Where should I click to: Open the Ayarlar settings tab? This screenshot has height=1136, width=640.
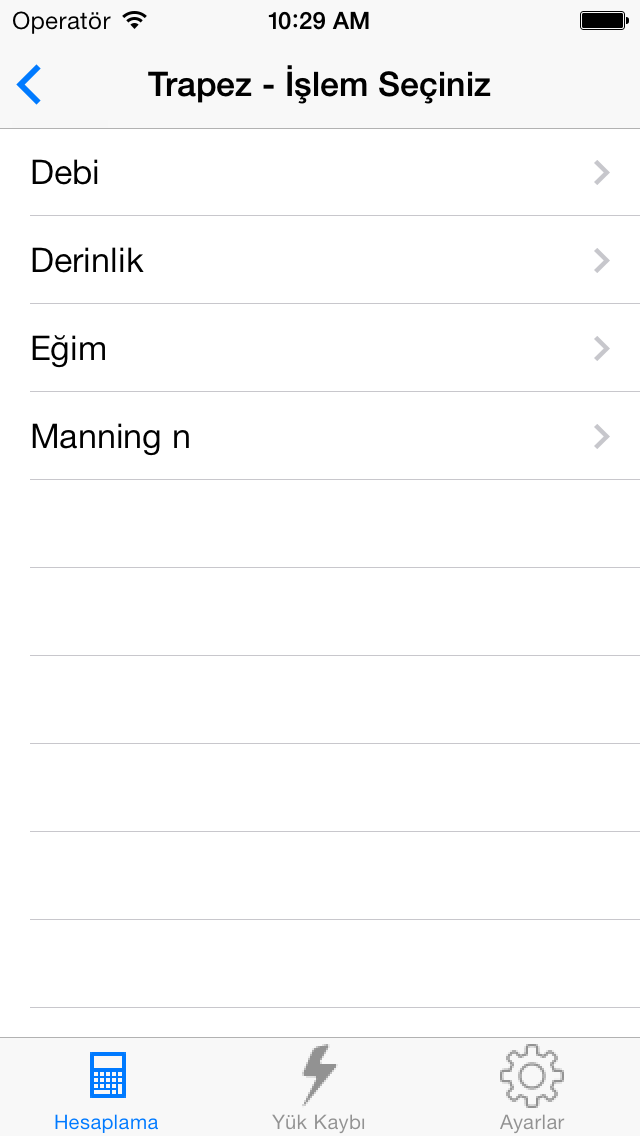532,1088
